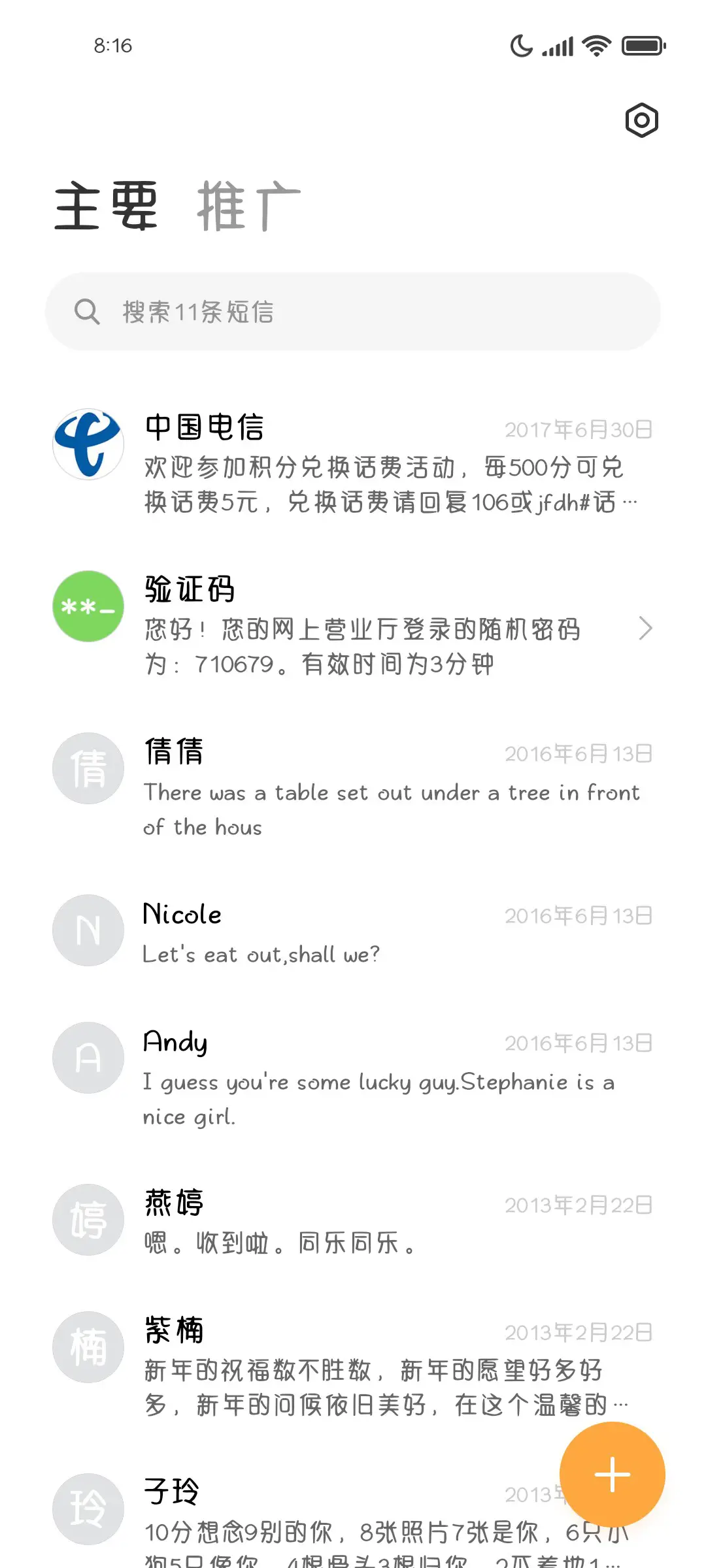Tap the search magnifier icon in search bar
This screenshot has width=706, height=1568.
[89, 312]
